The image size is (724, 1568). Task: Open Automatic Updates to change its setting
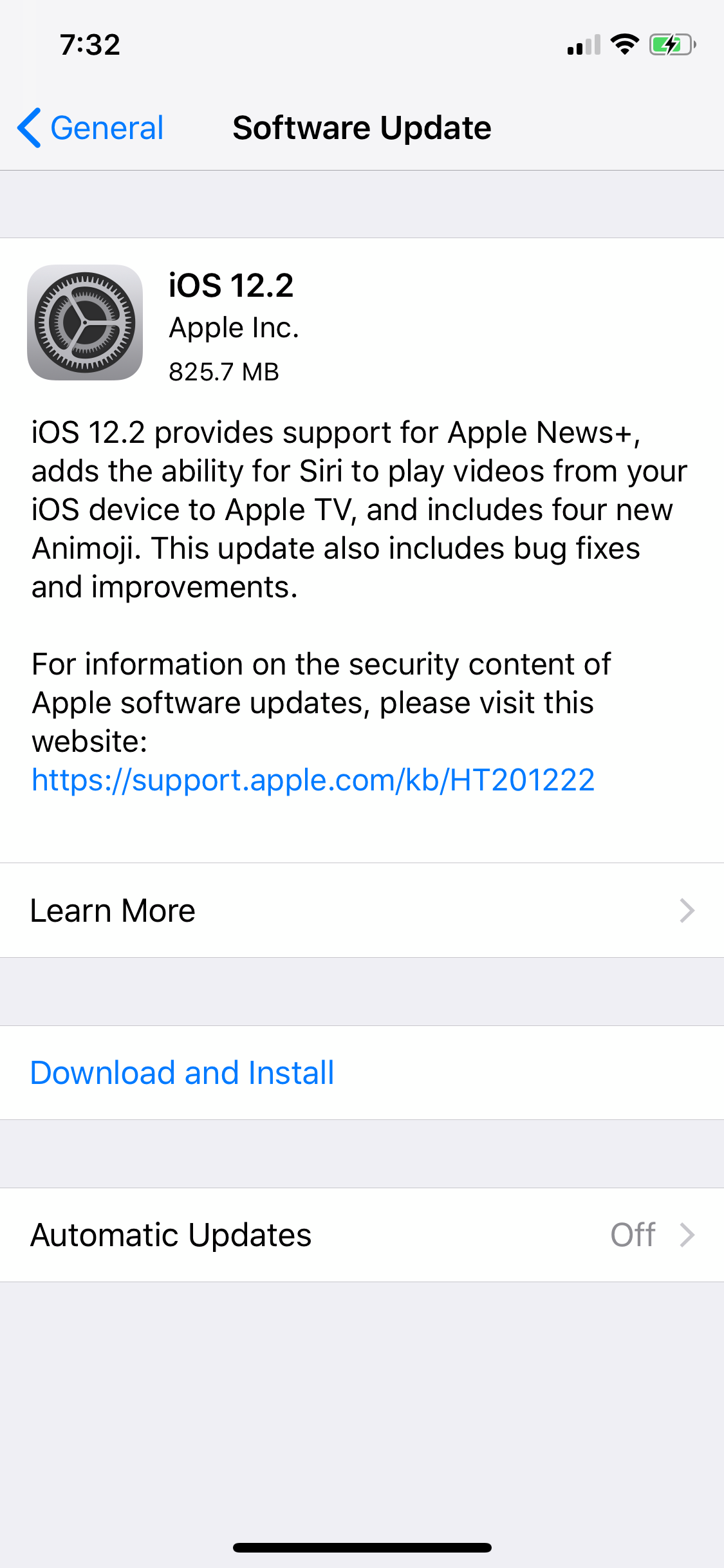pyautogui.click(x=362, y=1234)
